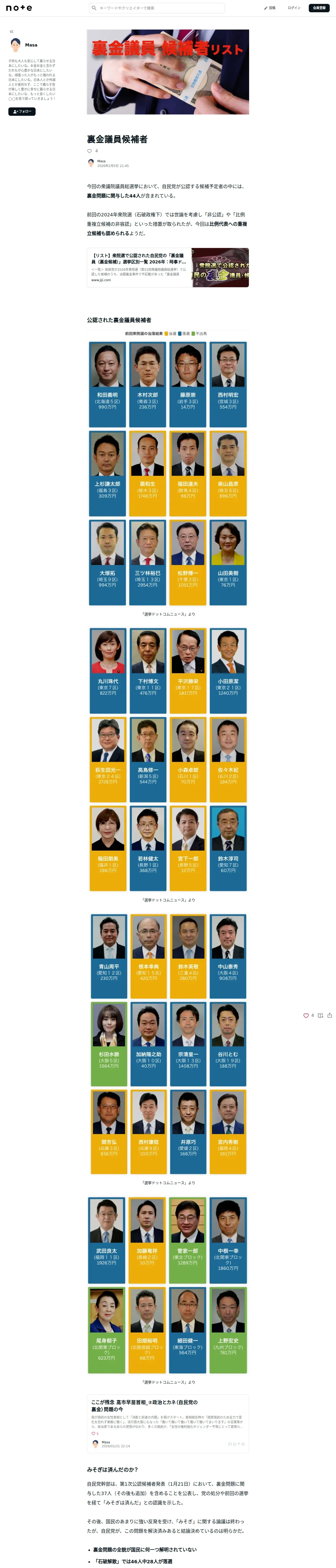Open author Masa's link beside the post date
Image resolution: width=336 pixels, height=1568 pixels.
[101, 161]
